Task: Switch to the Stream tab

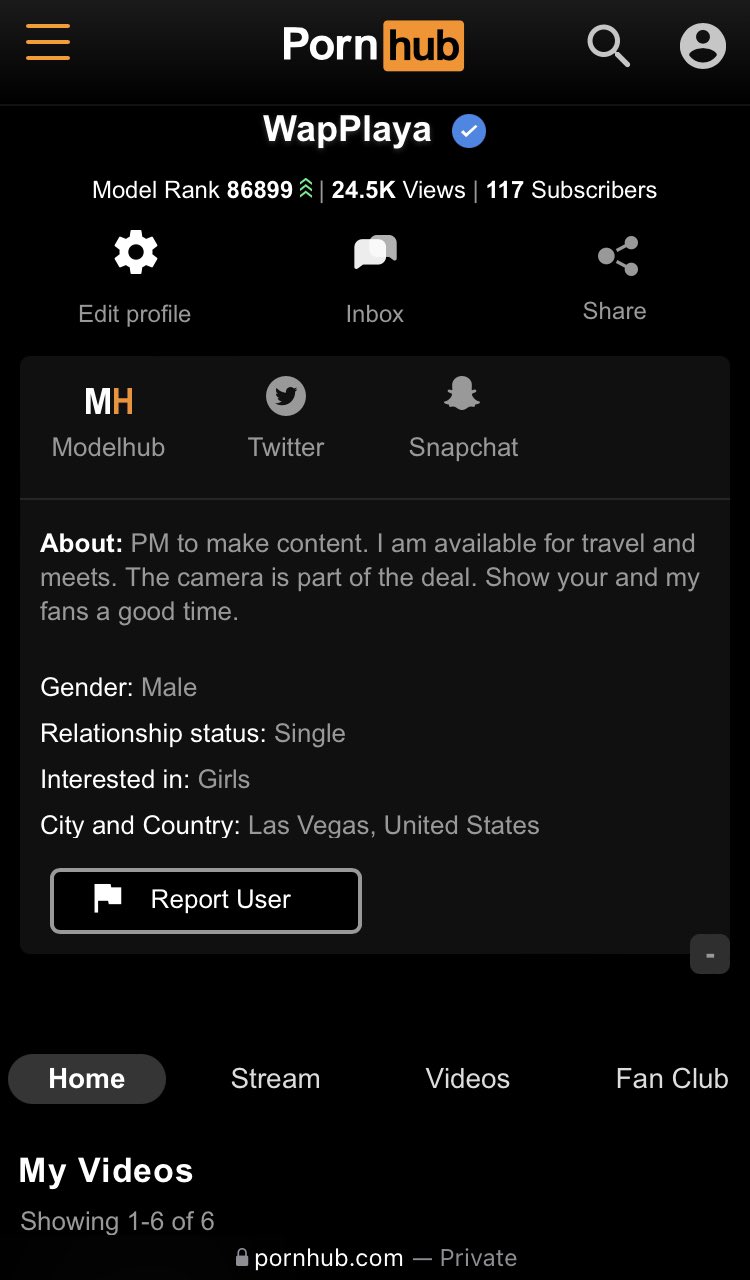Action: point(275,1079)
